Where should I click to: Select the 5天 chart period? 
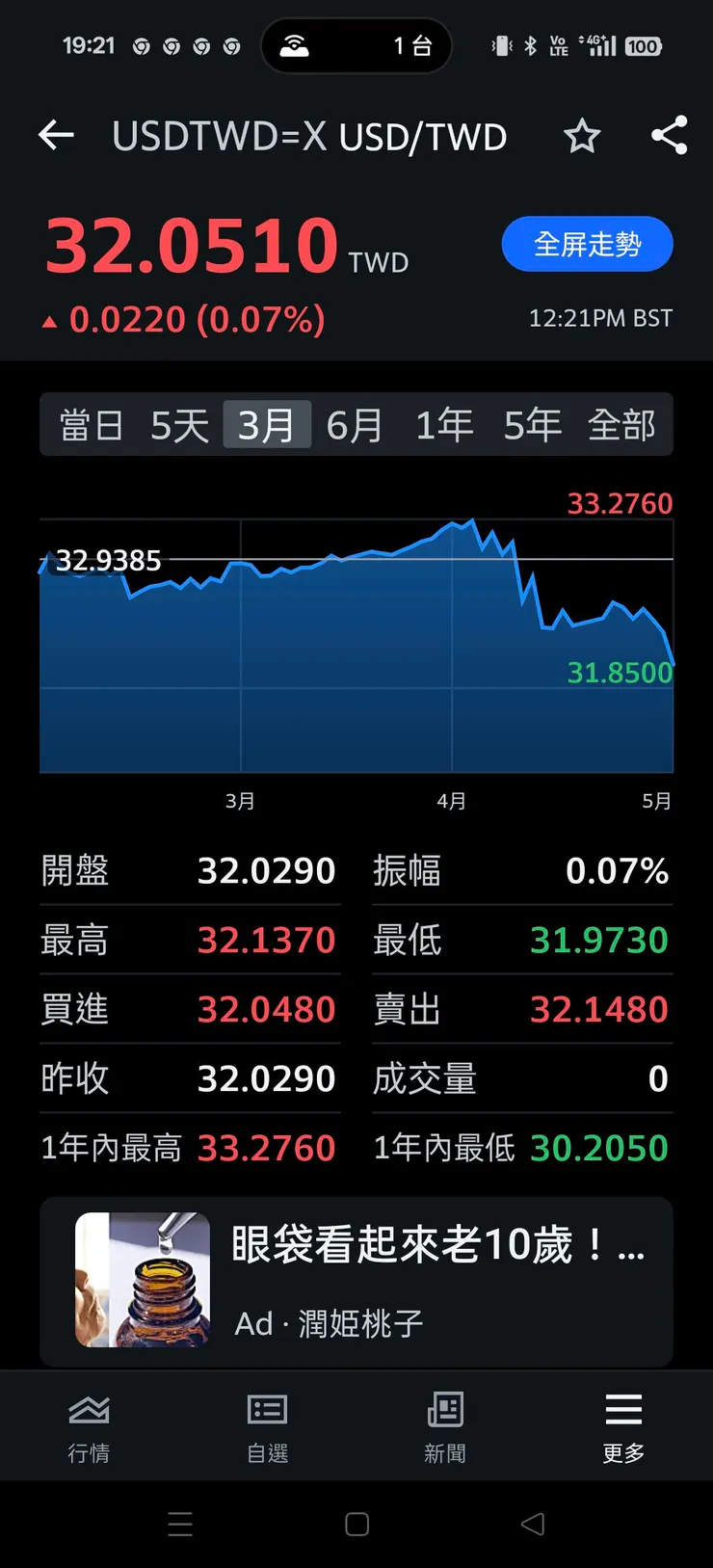tap(179, 424)
